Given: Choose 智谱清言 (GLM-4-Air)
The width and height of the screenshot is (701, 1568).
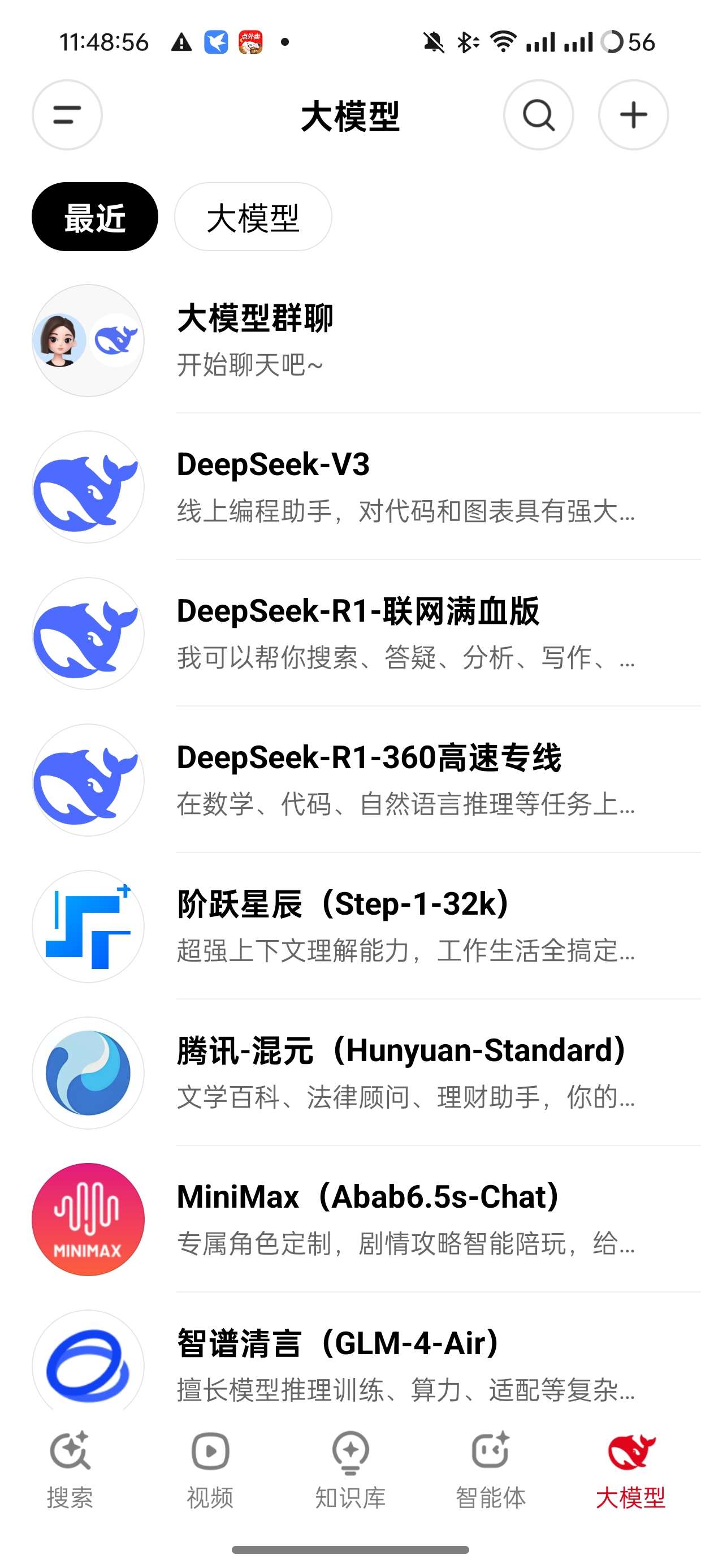Looking at the screenshot, I should [365, 1363].
